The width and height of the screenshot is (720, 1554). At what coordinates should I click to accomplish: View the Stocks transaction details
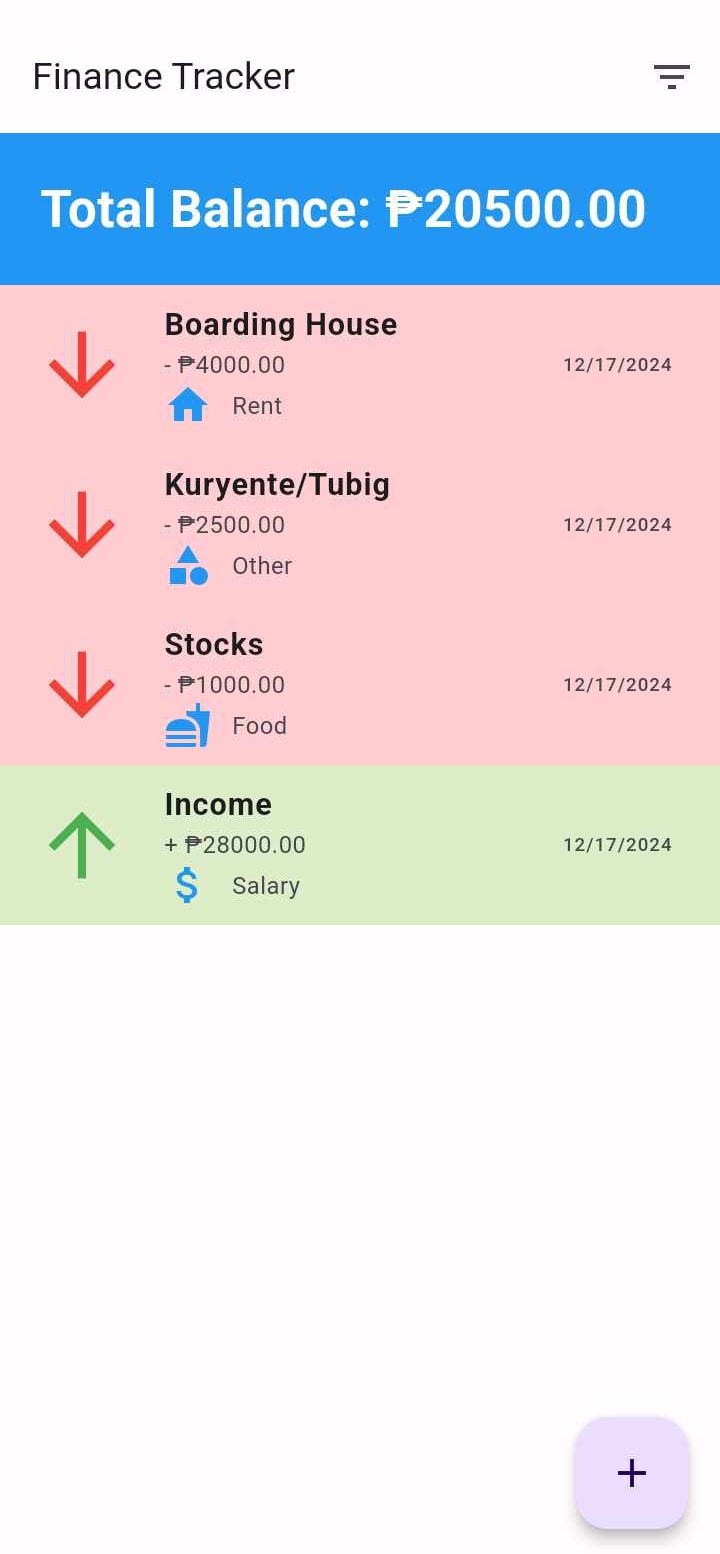(x=360, y=685)
